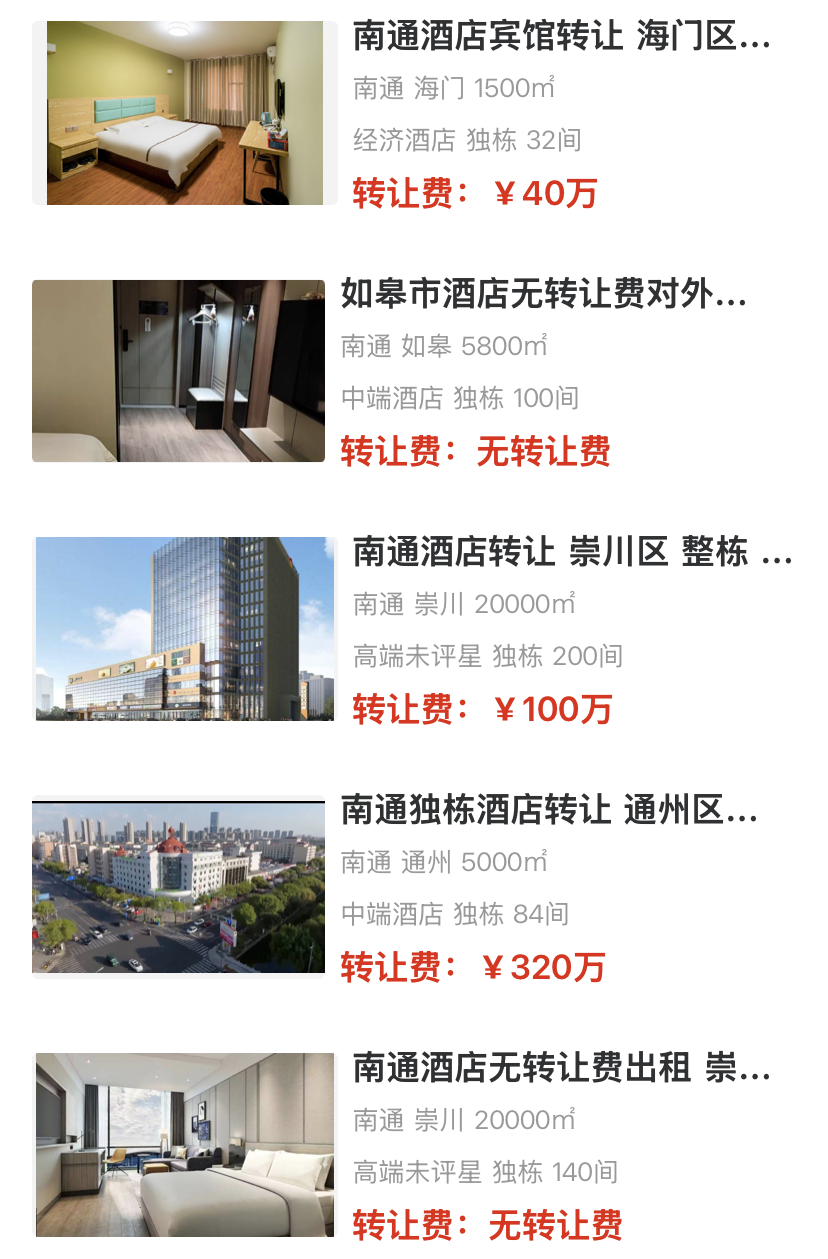This screenshot has height=1259, width=828.
Task: Tap the 崇川 140间 无转让费出租 listing
Action: coord(561,1069)
